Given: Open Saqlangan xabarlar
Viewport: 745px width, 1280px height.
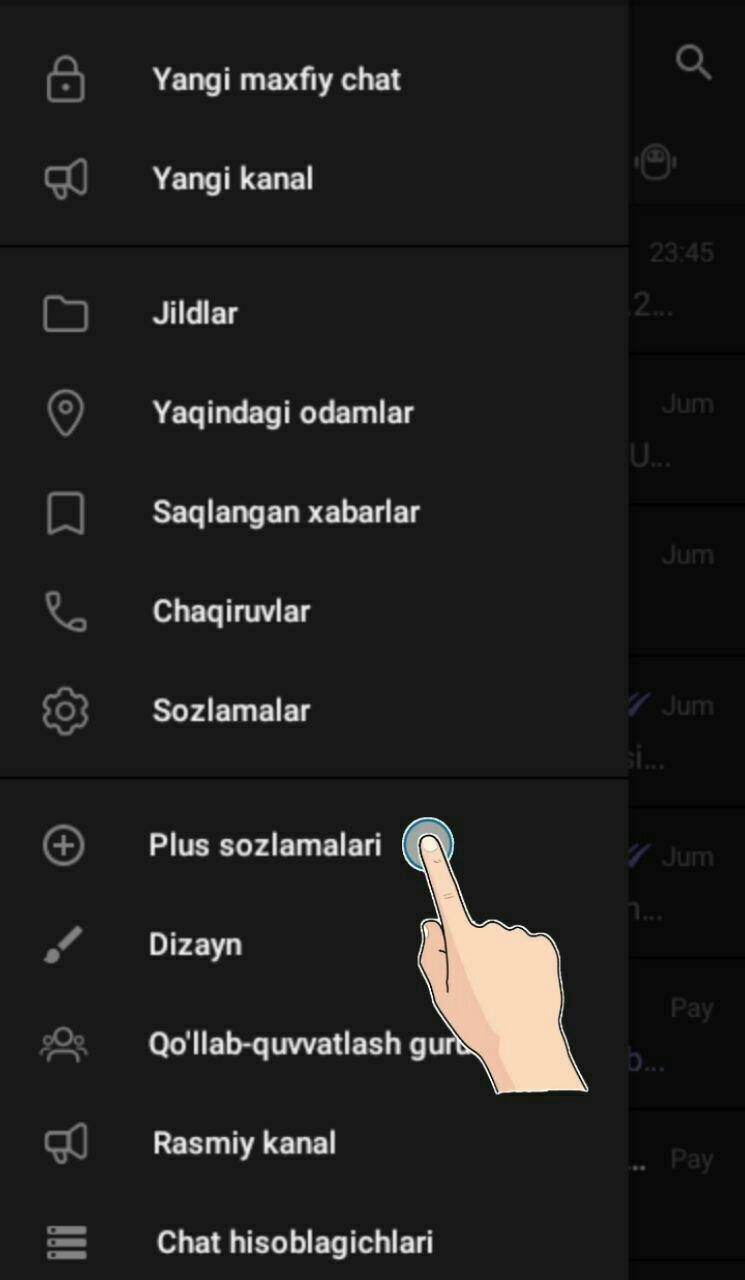Looking at the screenshot, I should tap(285, 512).
